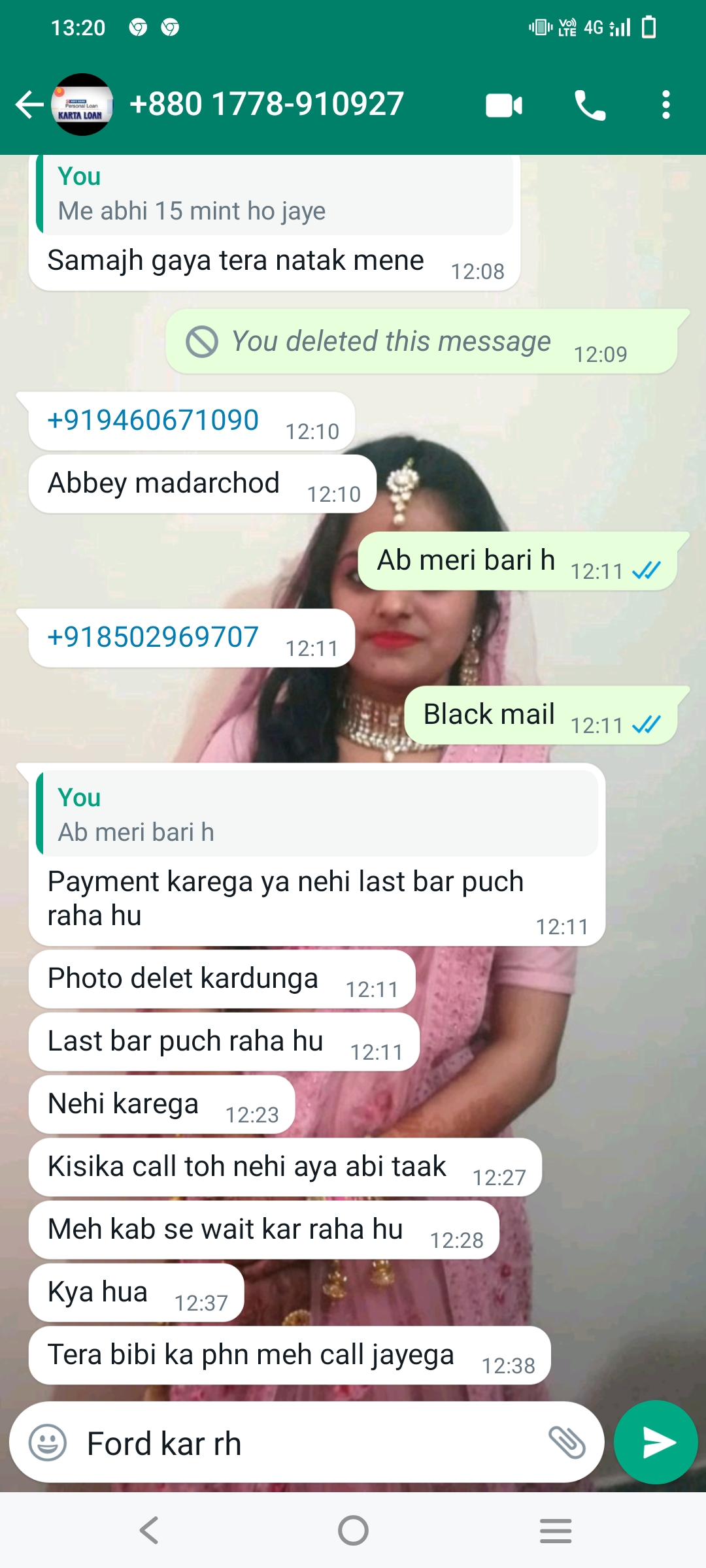Image resolution: width=706 pixels, height=1568 pixels.
Task: Tap the phone number link +918502969707
Action: [x=153, y=637]
